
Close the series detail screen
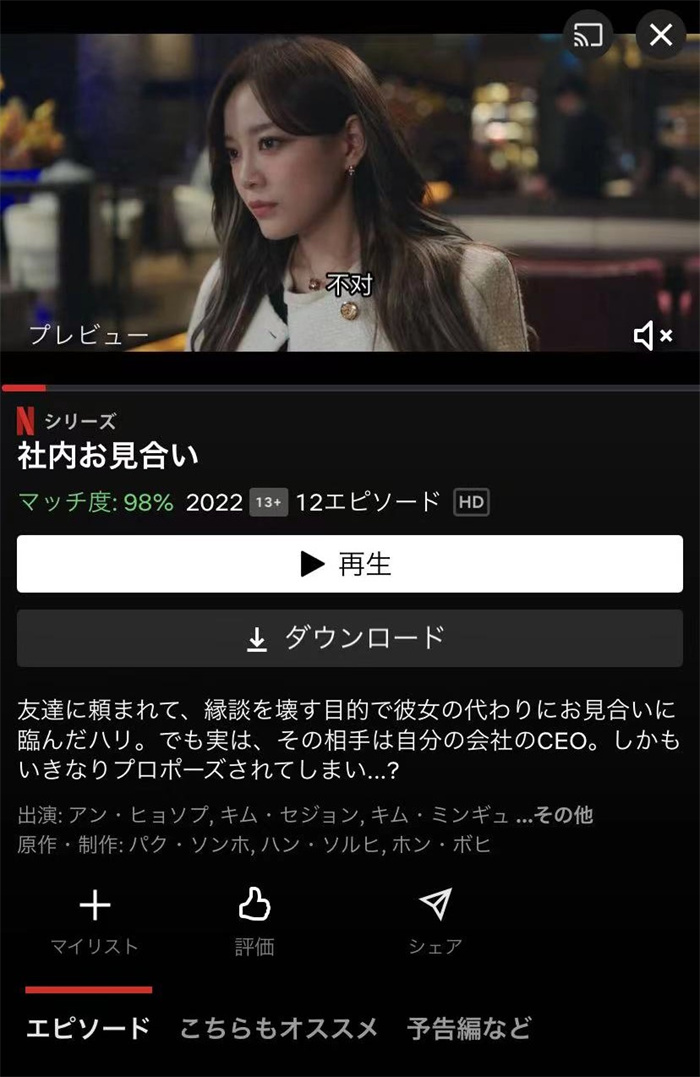click(x=661, y=36)
